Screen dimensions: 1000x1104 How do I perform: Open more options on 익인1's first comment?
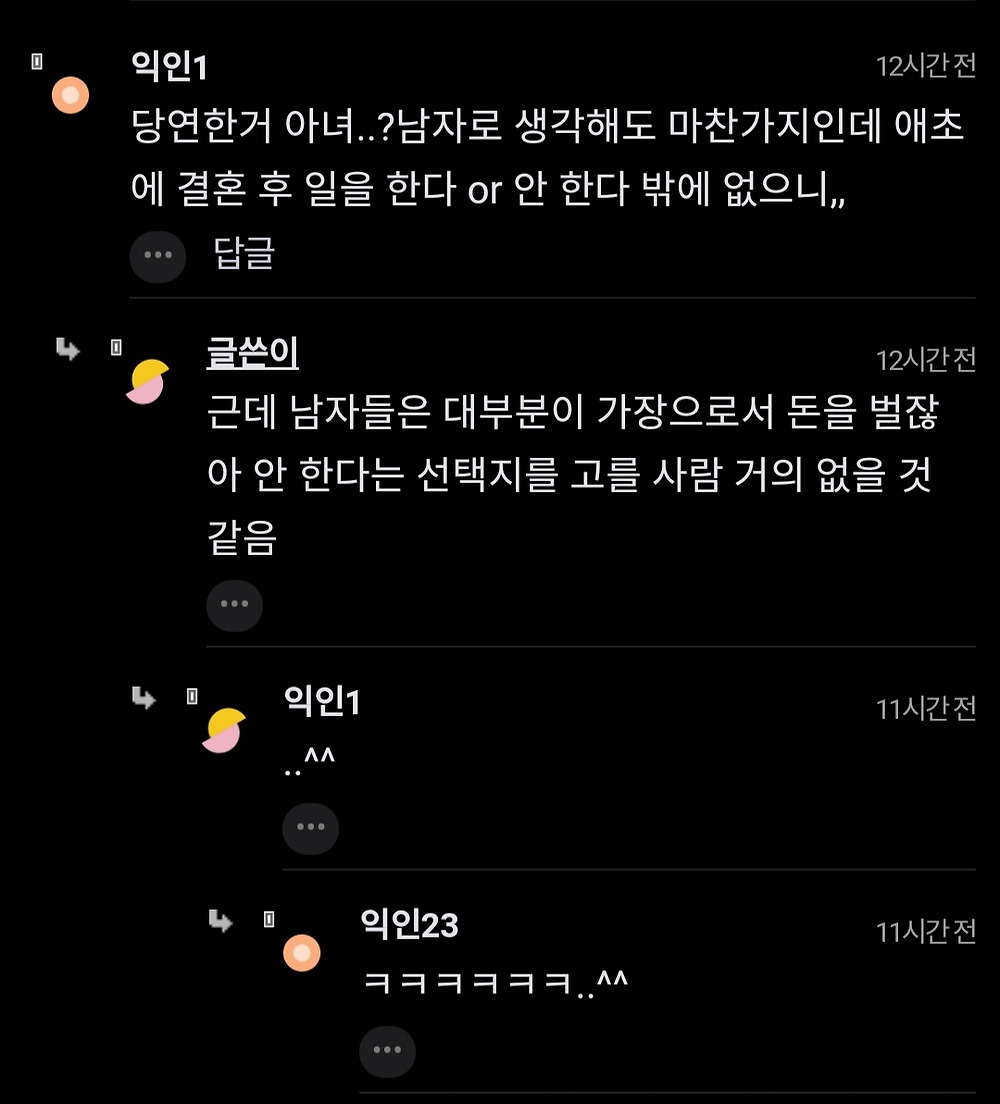[158, 256]
